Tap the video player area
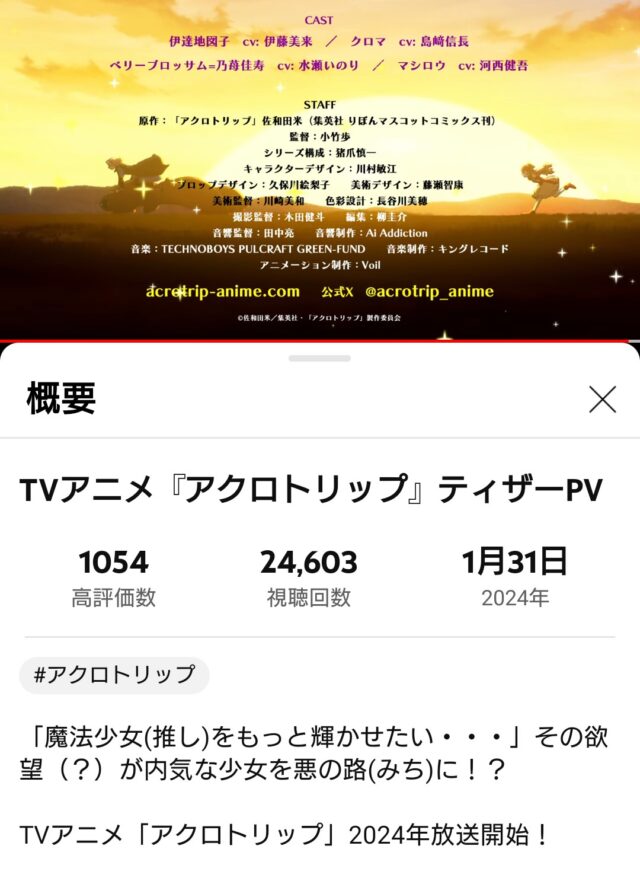640x881 pixels. point(320,170)
